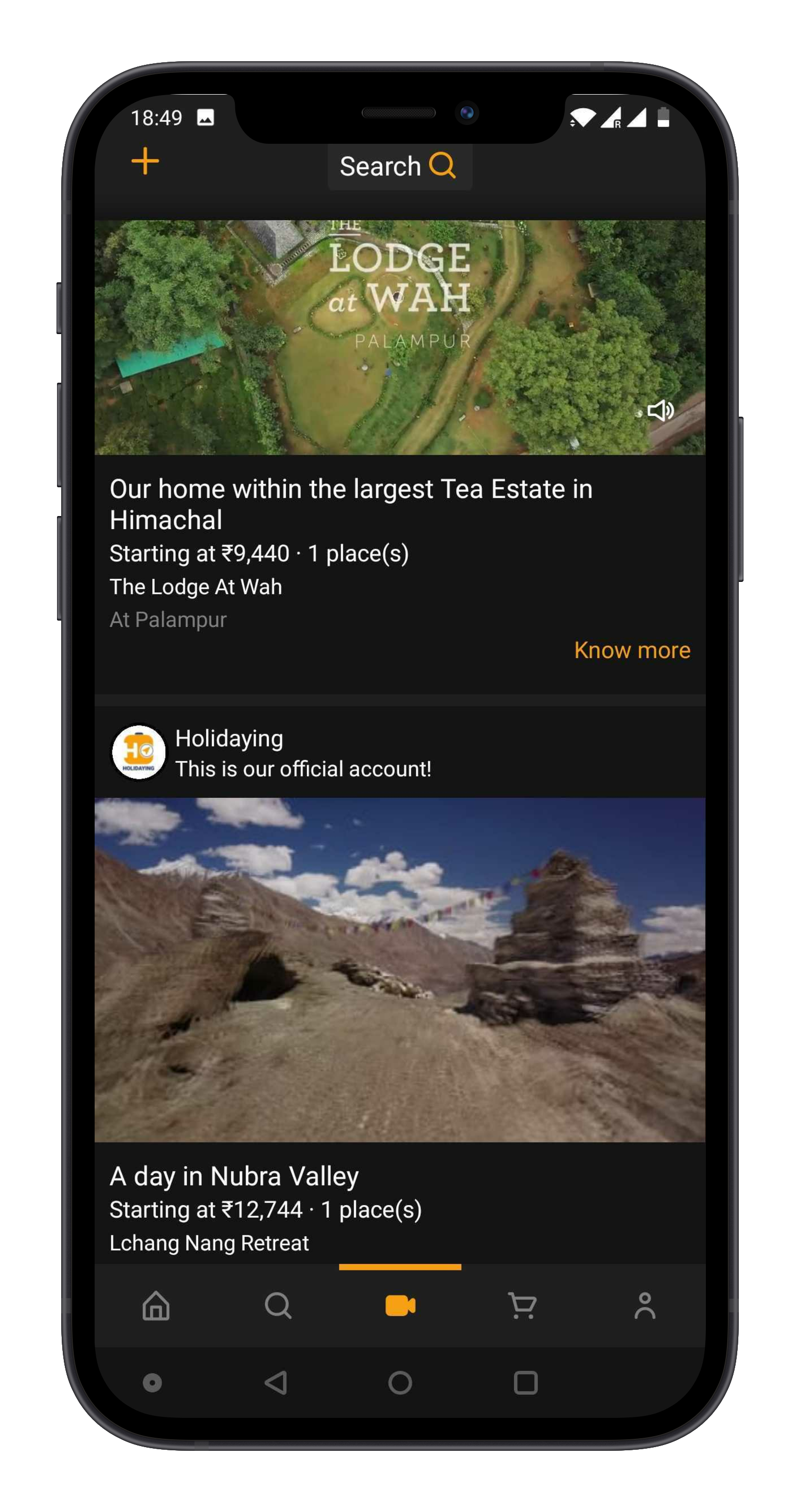Open the Search button at top
Viewport: 800px width, 1512px height.
(399, 167)
